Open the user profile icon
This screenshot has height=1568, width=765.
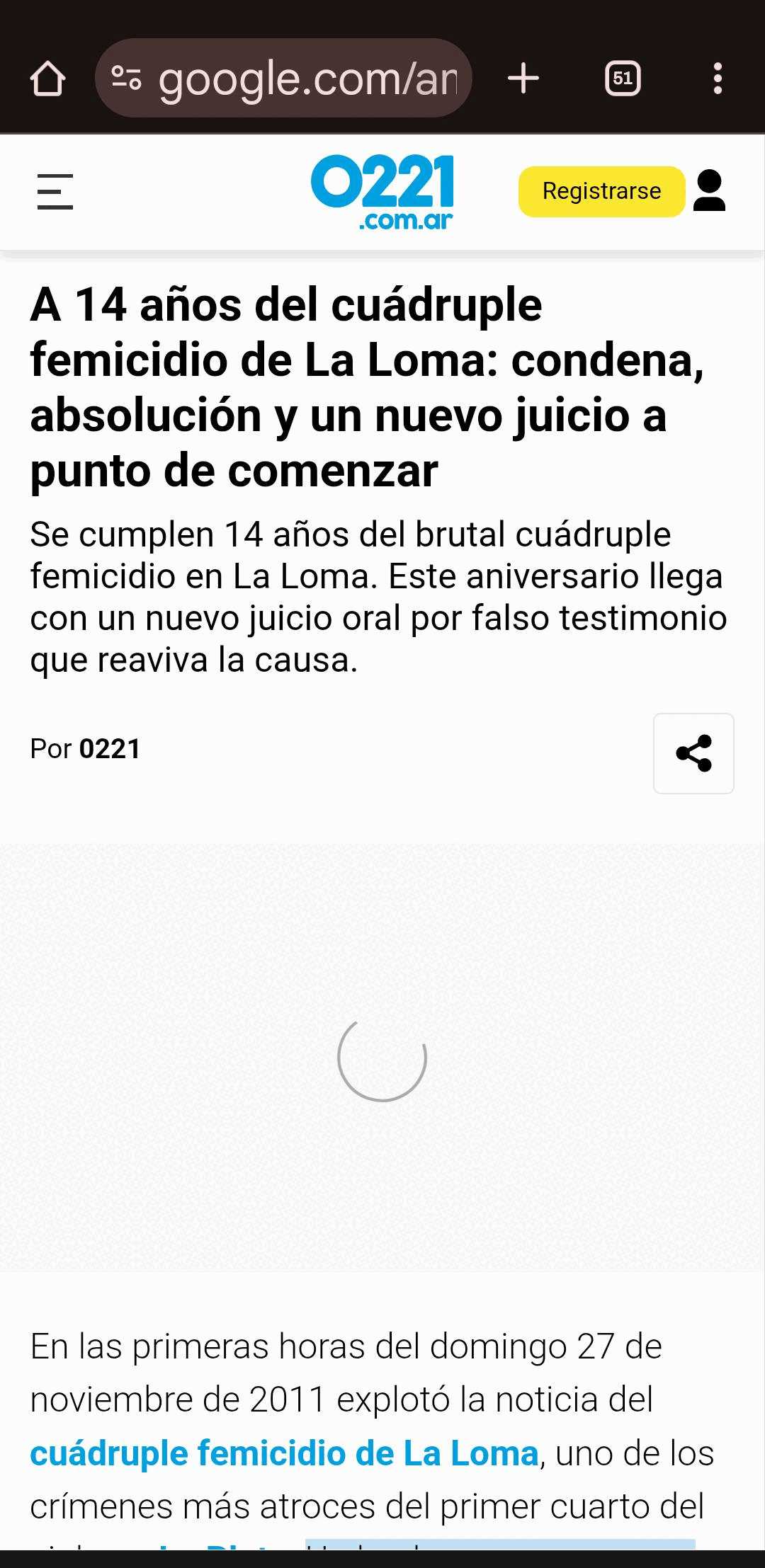710,190
